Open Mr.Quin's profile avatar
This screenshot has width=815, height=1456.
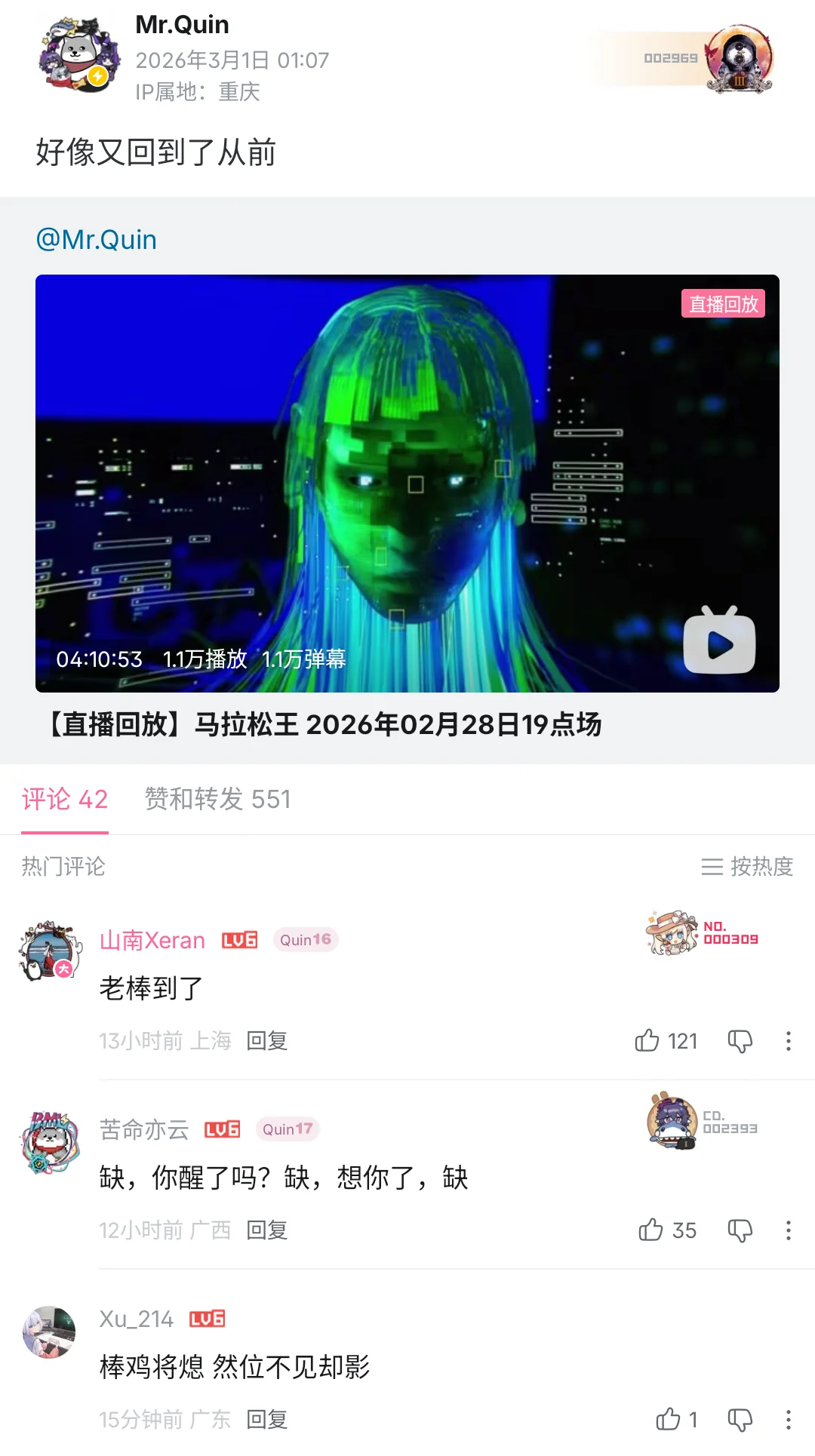[x=78, y=56]
